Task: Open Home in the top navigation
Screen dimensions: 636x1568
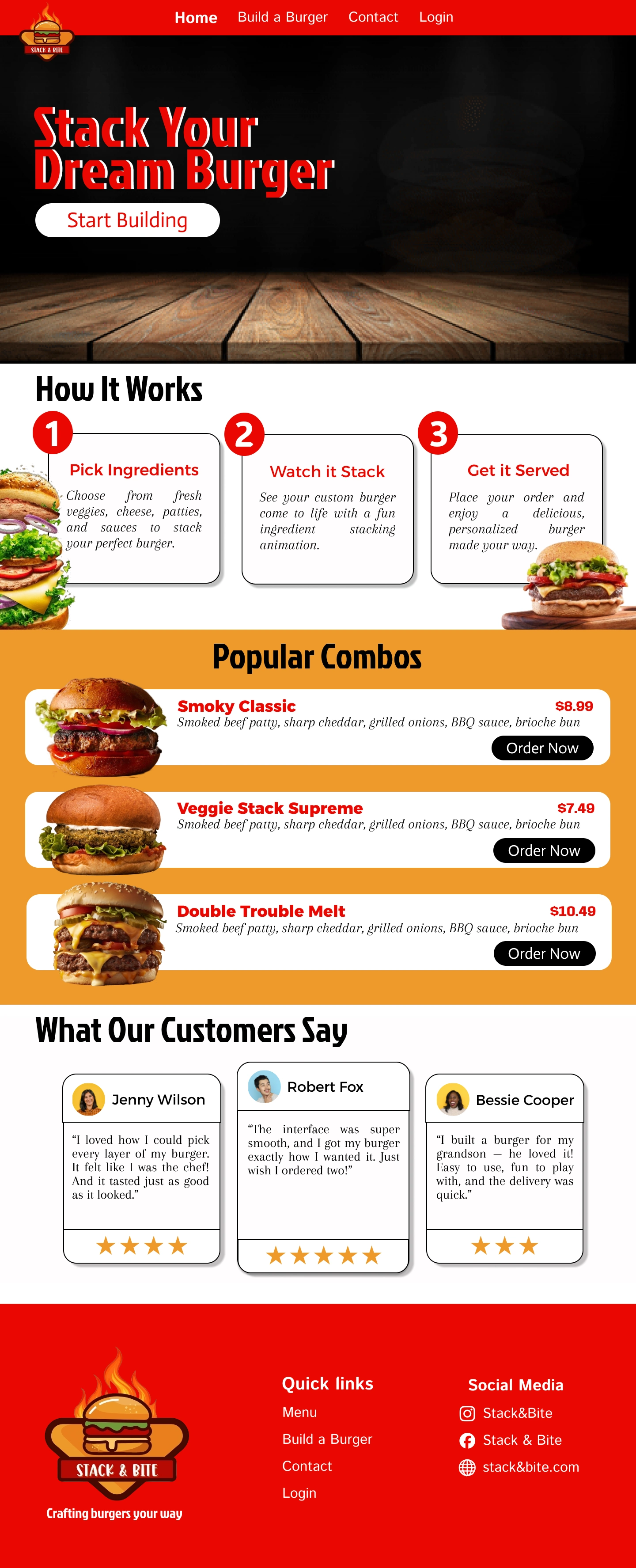Action: (x=195, y=18)
